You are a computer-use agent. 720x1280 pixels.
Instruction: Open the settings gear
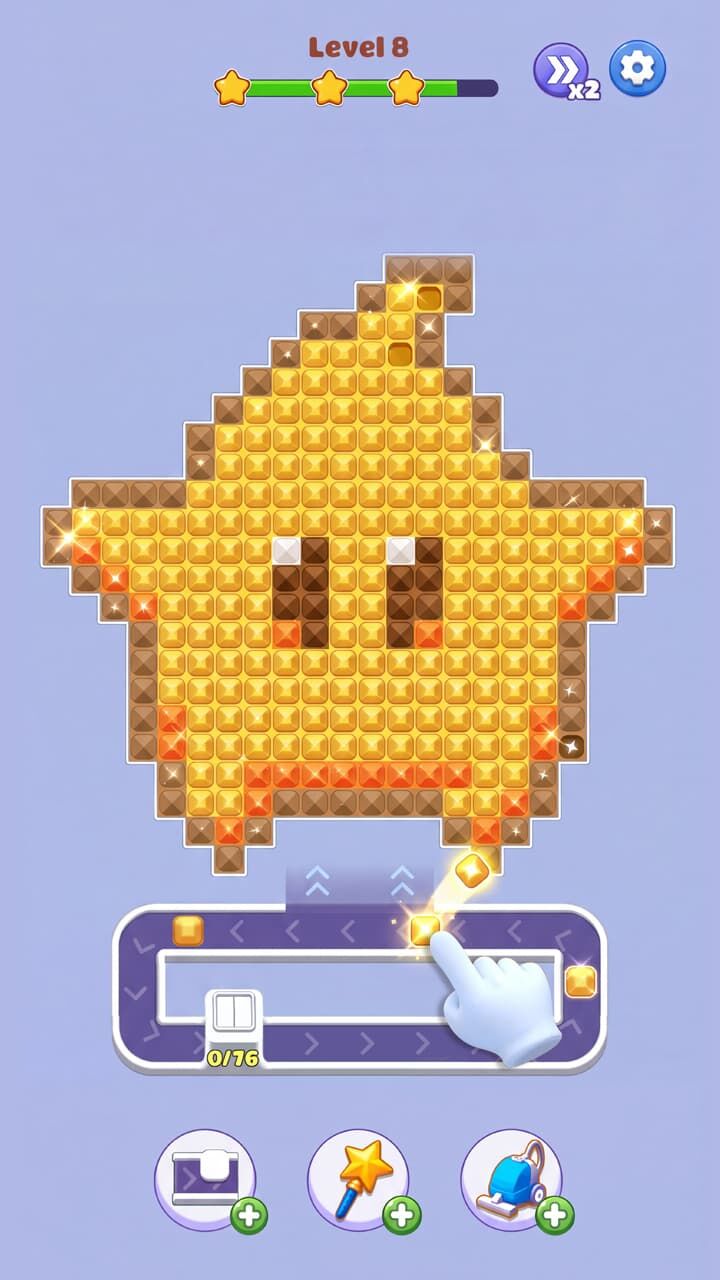point(637,69)
